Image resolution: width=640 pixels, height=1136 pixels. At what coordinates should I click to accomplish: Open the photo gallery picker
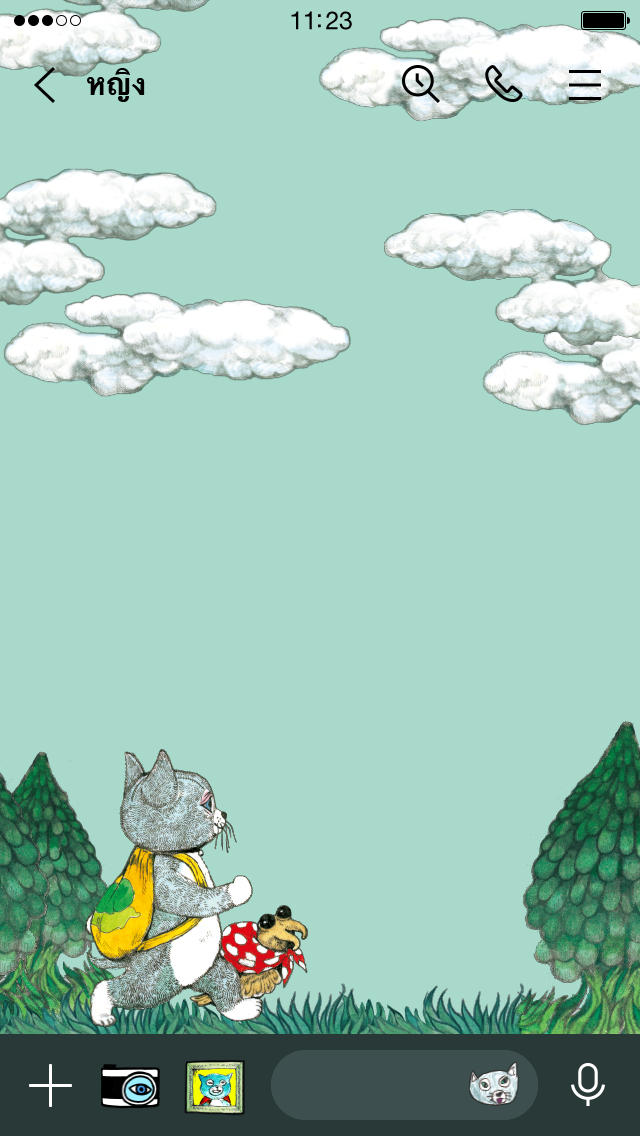(215, 1086)
